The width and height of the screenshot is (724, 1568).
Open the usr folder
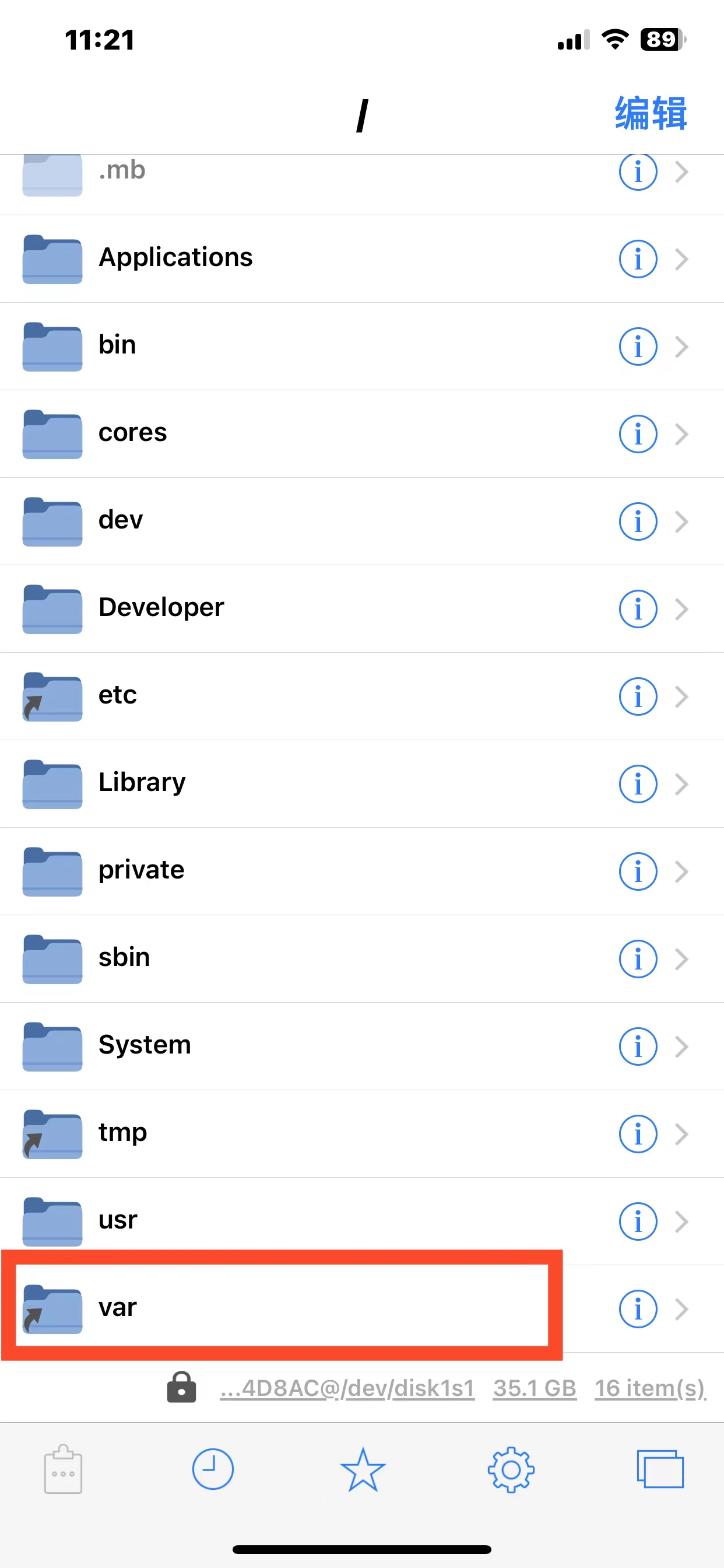coord(117,1220)
